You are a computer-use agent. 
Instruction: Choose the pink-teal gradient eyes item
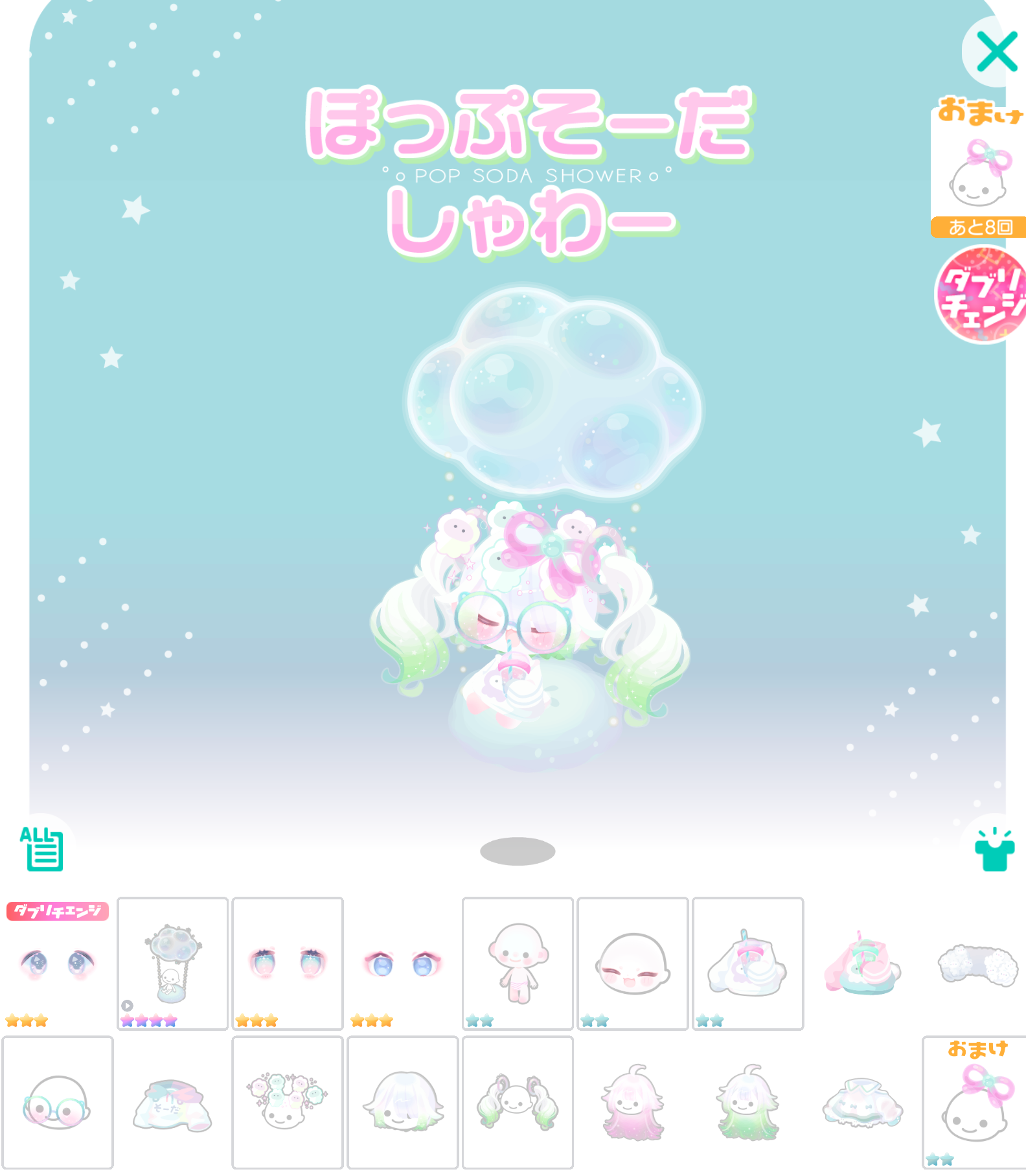[x=288, y=963]
